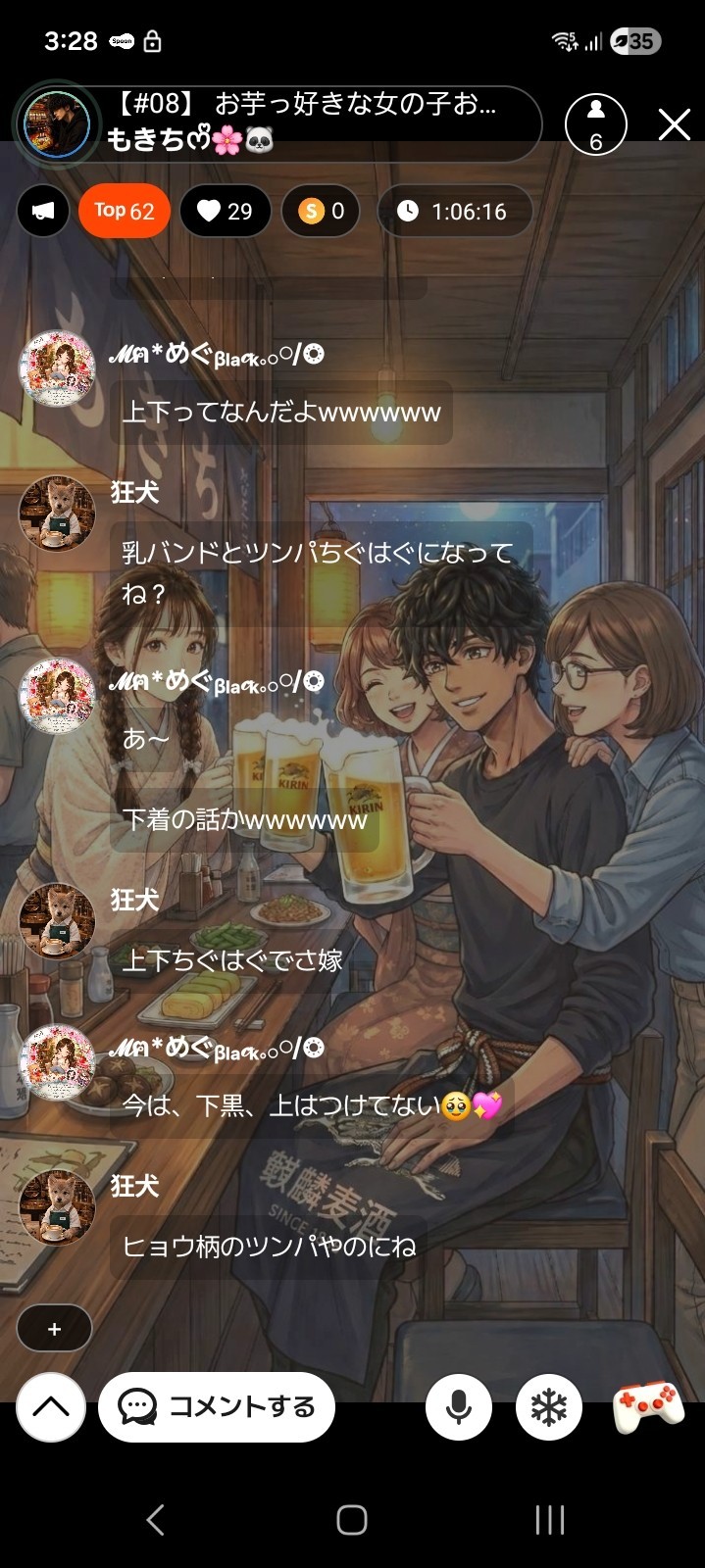Tap the plus button above comment bar
Screen dimensions: 705x1568
(54, 1329)
